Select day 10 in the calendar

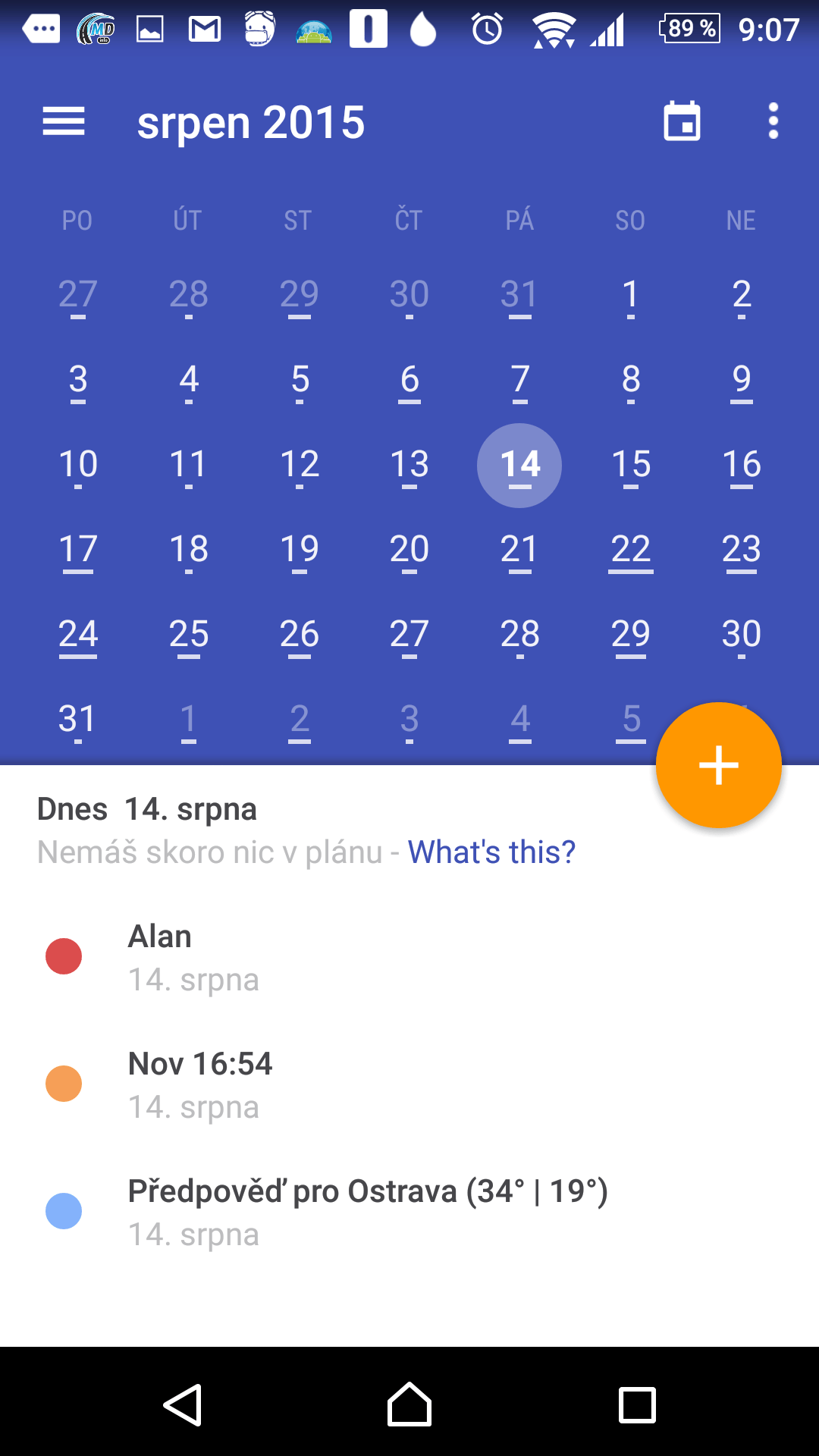pyautogui.click(x=78, y=465)
